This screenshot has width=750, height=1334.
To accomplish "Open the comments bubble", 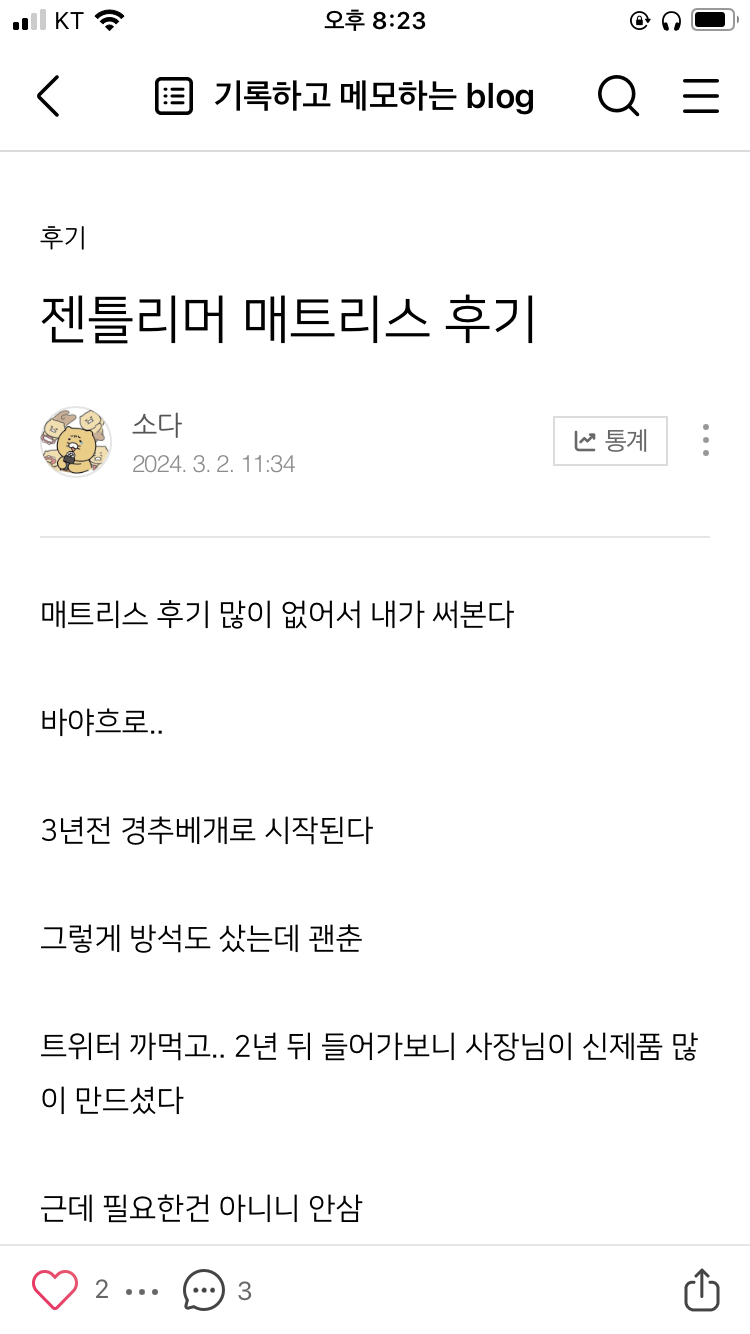I will pyautogui.click(x=204, y=1290).
